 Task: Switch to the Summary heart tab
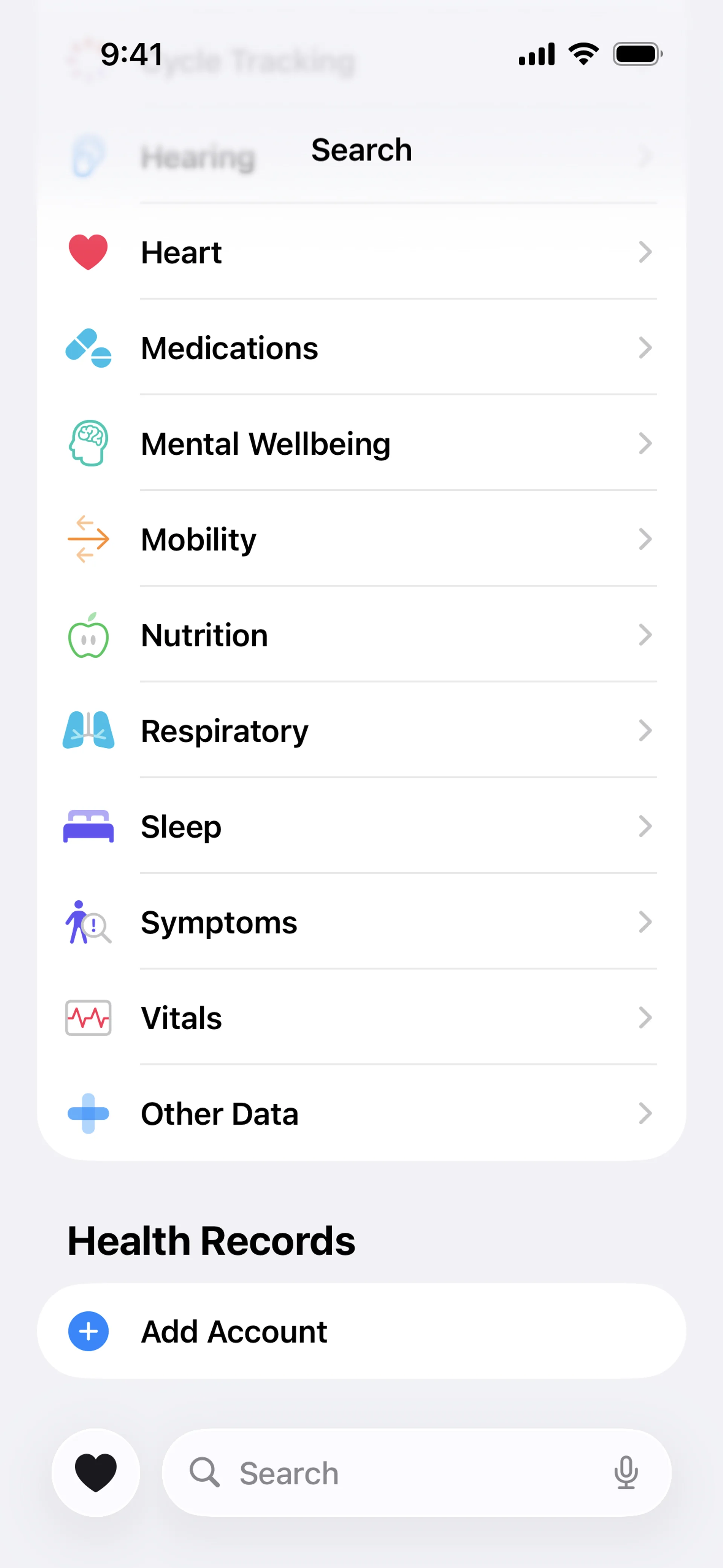pyautogui.click(x=96, y=1473)
